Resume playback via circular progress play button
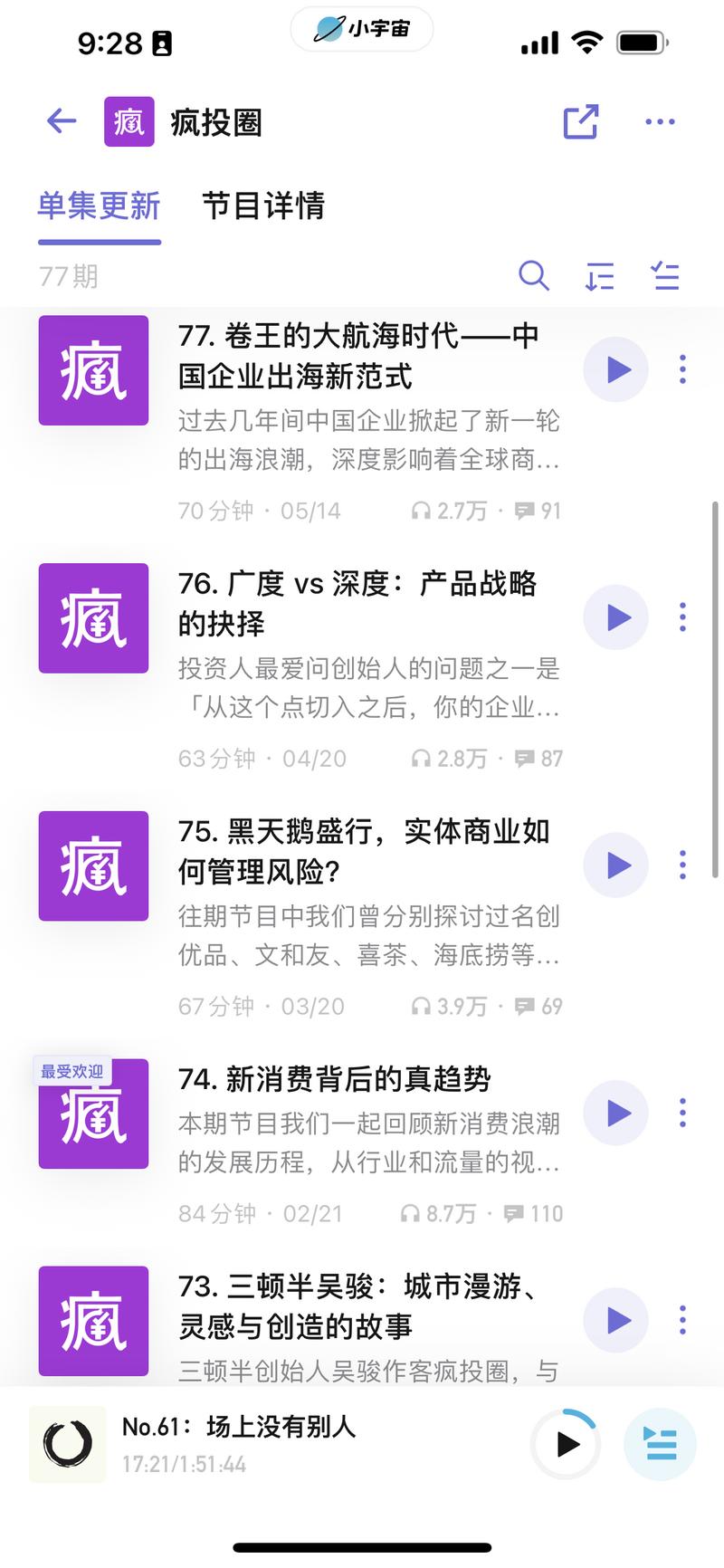 click(x=566, y=1445)
